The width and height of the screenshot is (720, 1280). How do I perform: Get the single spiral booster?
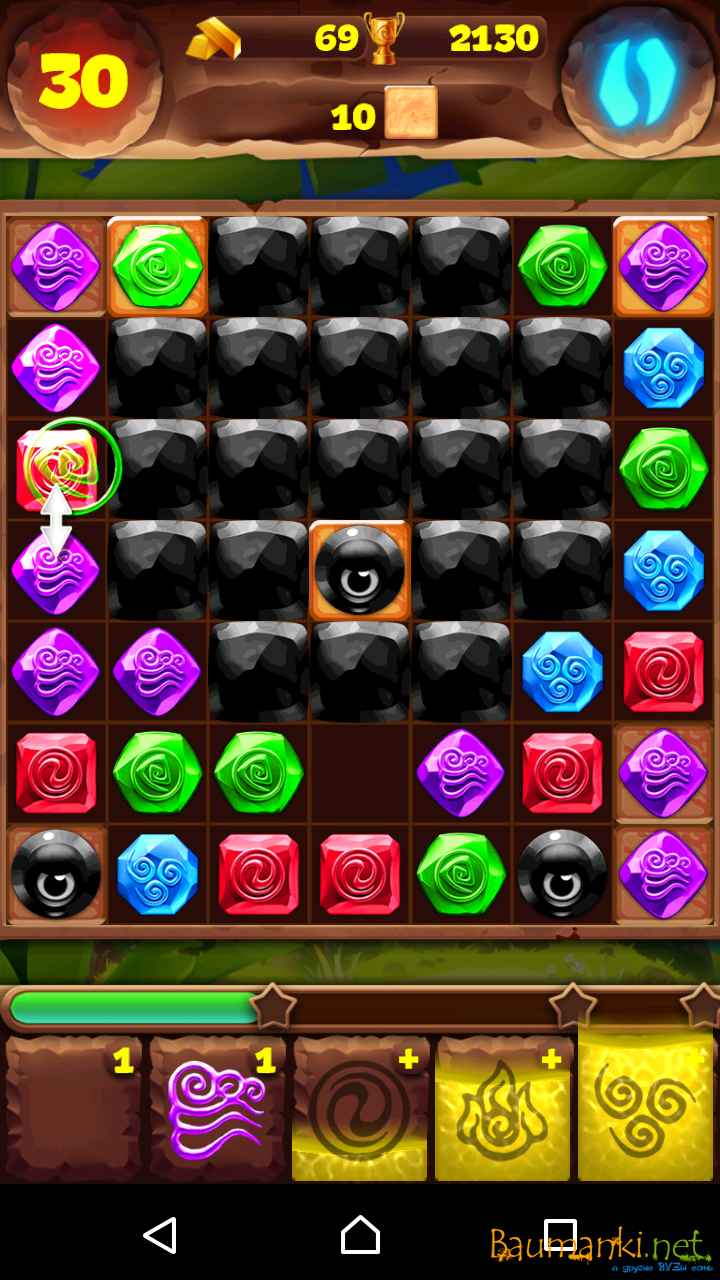point(360,1110)
